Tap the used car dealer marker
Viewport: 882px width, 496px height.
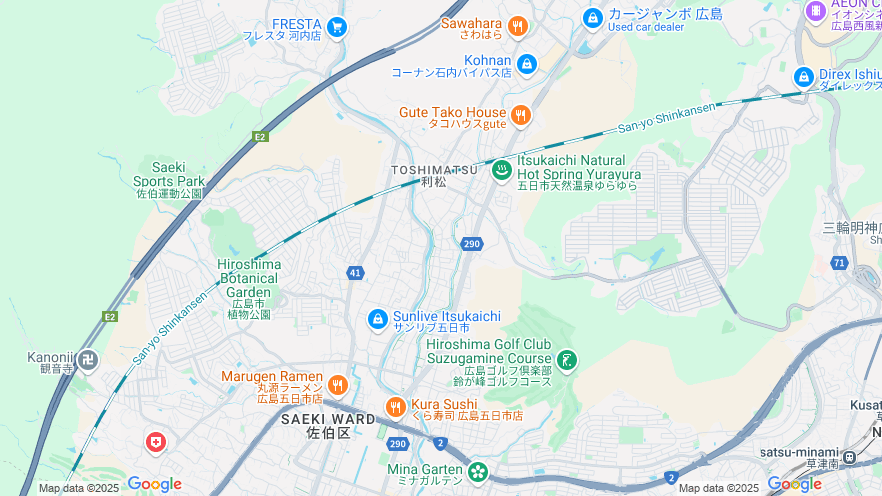point(593,18)
